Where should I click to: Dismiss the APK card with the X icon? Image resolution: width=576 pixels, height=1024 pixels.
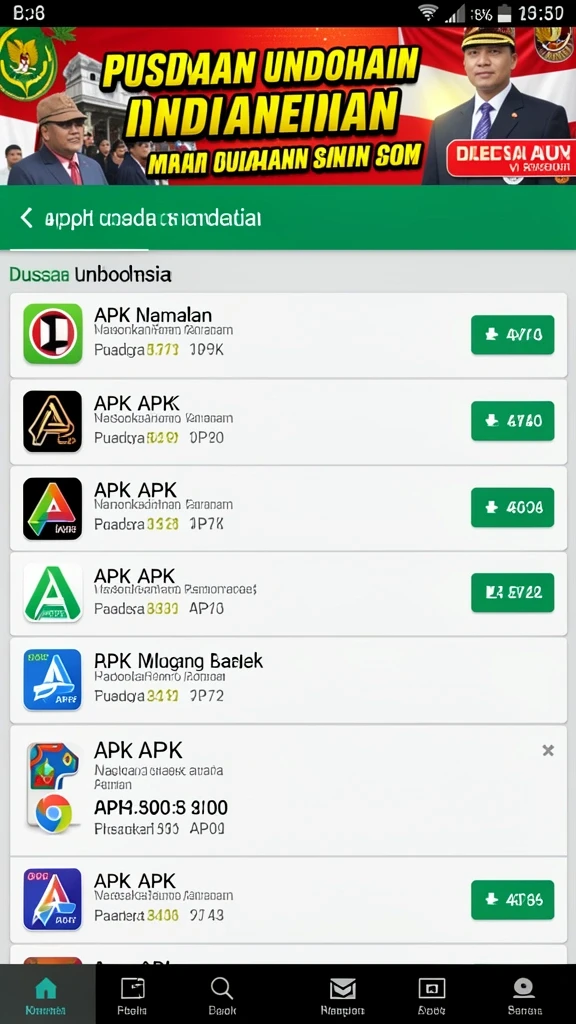click(x=549, y=750)
